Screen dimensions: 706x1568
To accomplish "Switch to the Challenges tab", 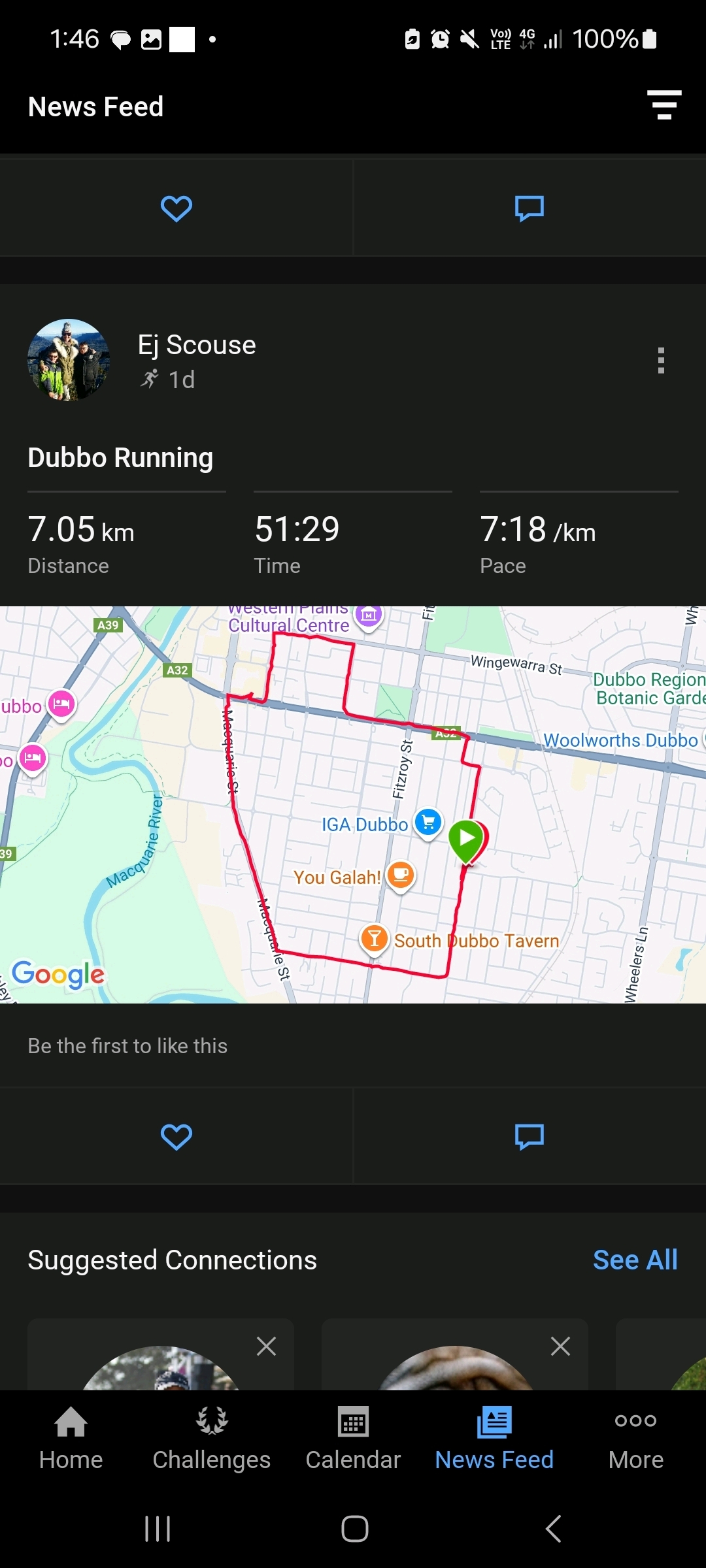I will [x=212, y=1439].
